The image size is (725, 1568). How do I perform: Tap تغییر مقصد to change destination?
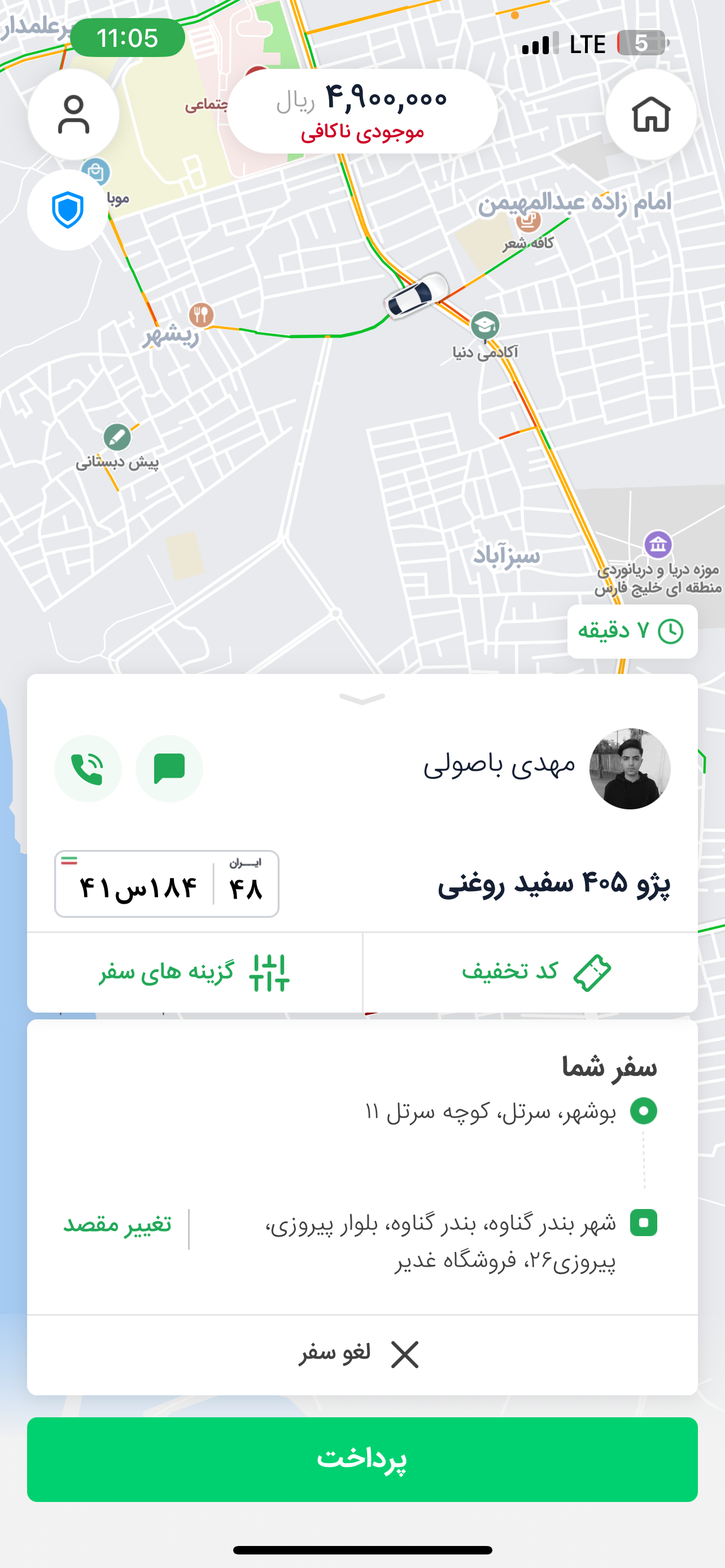click(x=117, y=1225)
